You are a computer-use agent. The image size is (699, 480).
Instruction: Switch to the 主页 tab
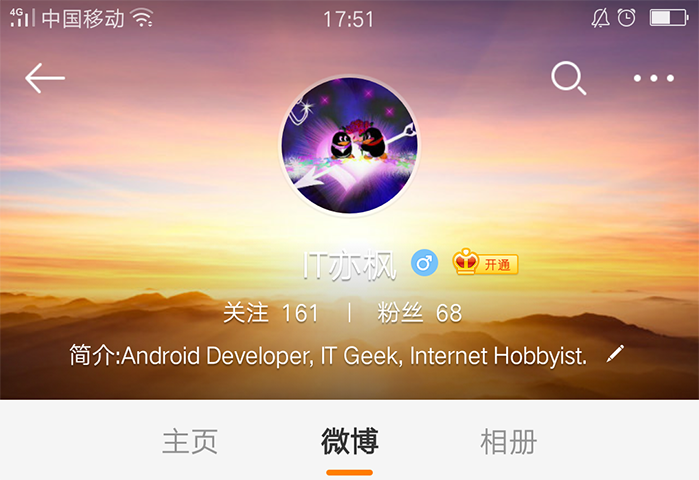(190, 441)
